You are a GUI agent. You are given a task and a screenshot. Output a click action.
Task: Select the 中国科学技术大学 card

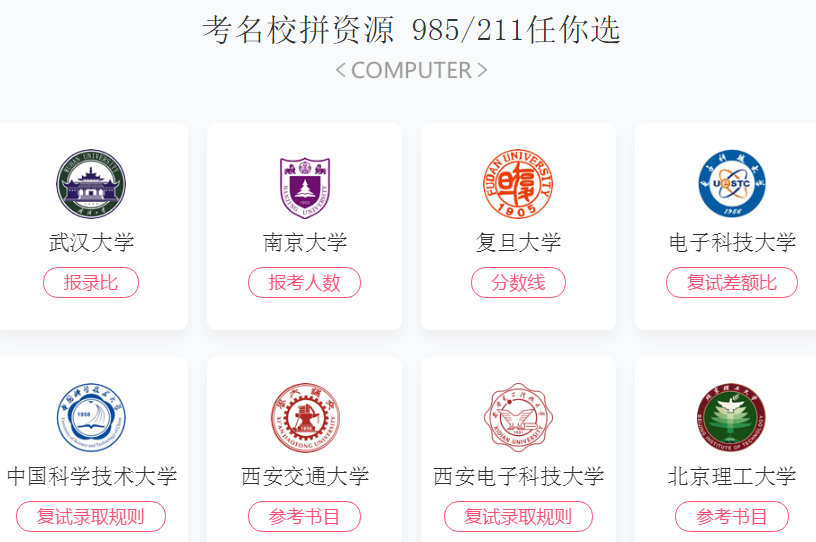[91, 430]
